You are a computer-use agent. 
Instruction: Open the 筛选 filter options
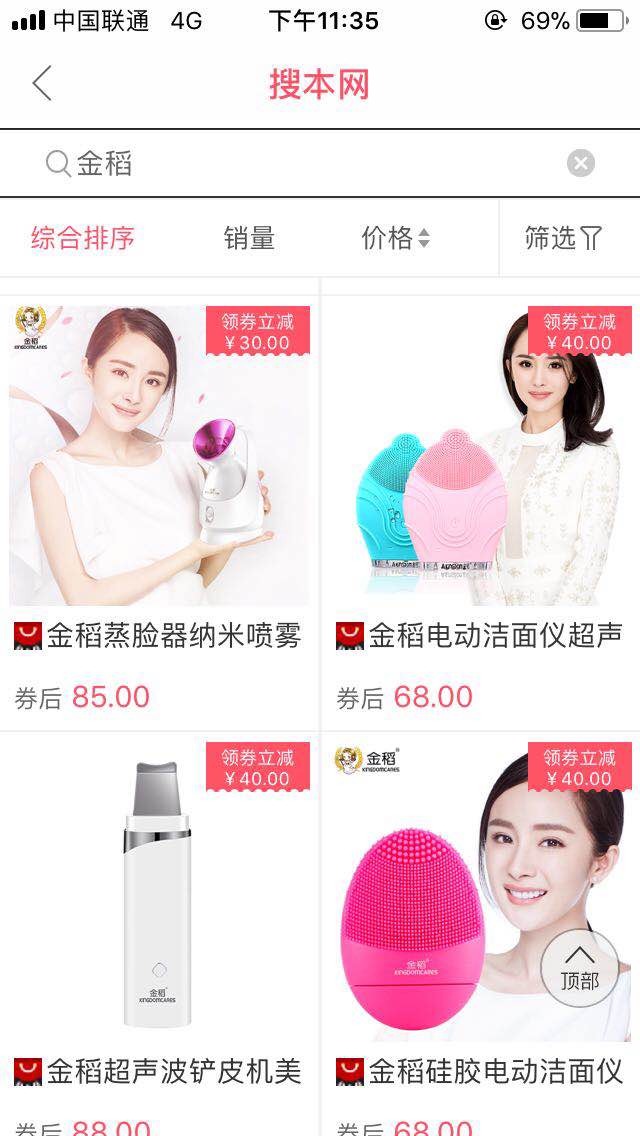pyautogui.click(x=563, y=238)
